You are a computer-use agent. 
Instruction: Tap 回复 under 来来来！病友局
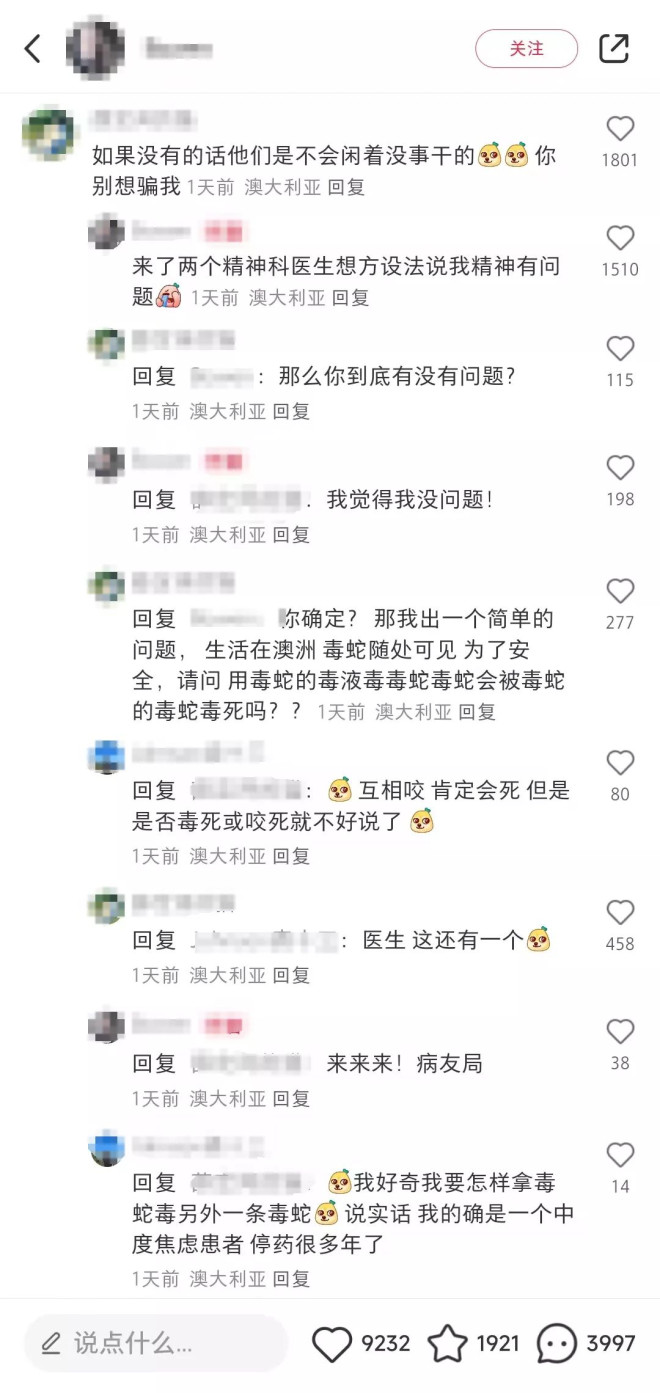pyautogui.click(x=291, y=1098)
